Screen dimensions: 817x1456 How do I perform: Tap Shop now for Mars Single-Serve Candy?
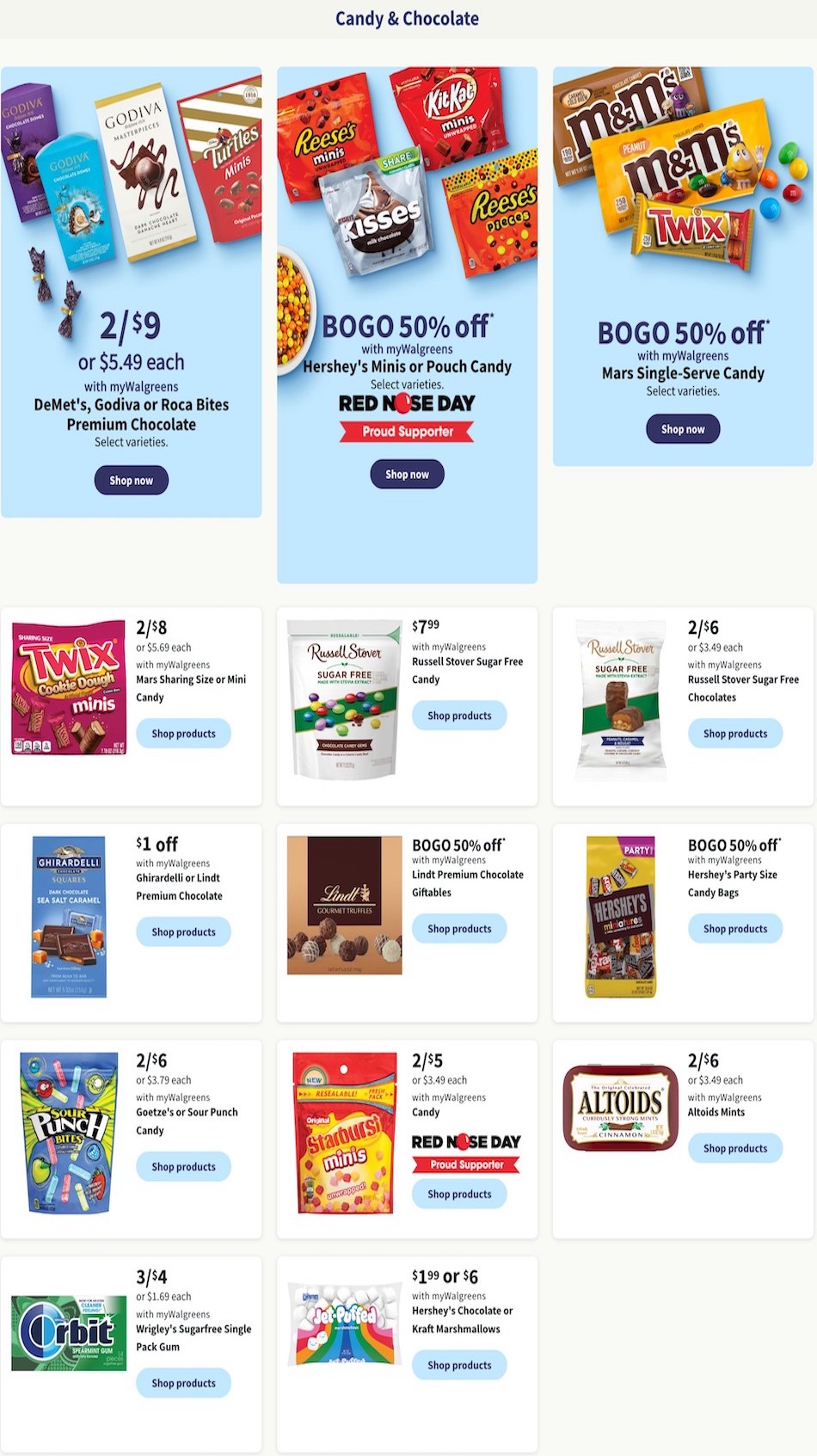click(x=683, y=429)
